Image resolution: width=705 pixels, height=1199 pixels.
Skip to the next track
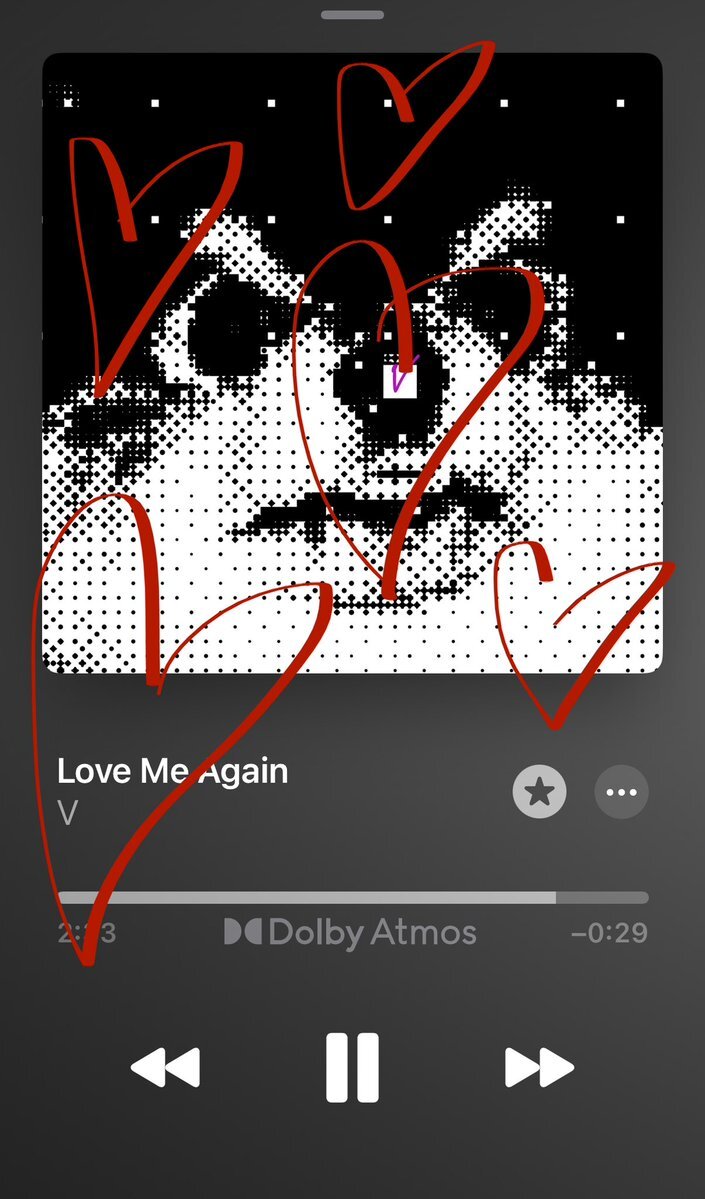539,1067
